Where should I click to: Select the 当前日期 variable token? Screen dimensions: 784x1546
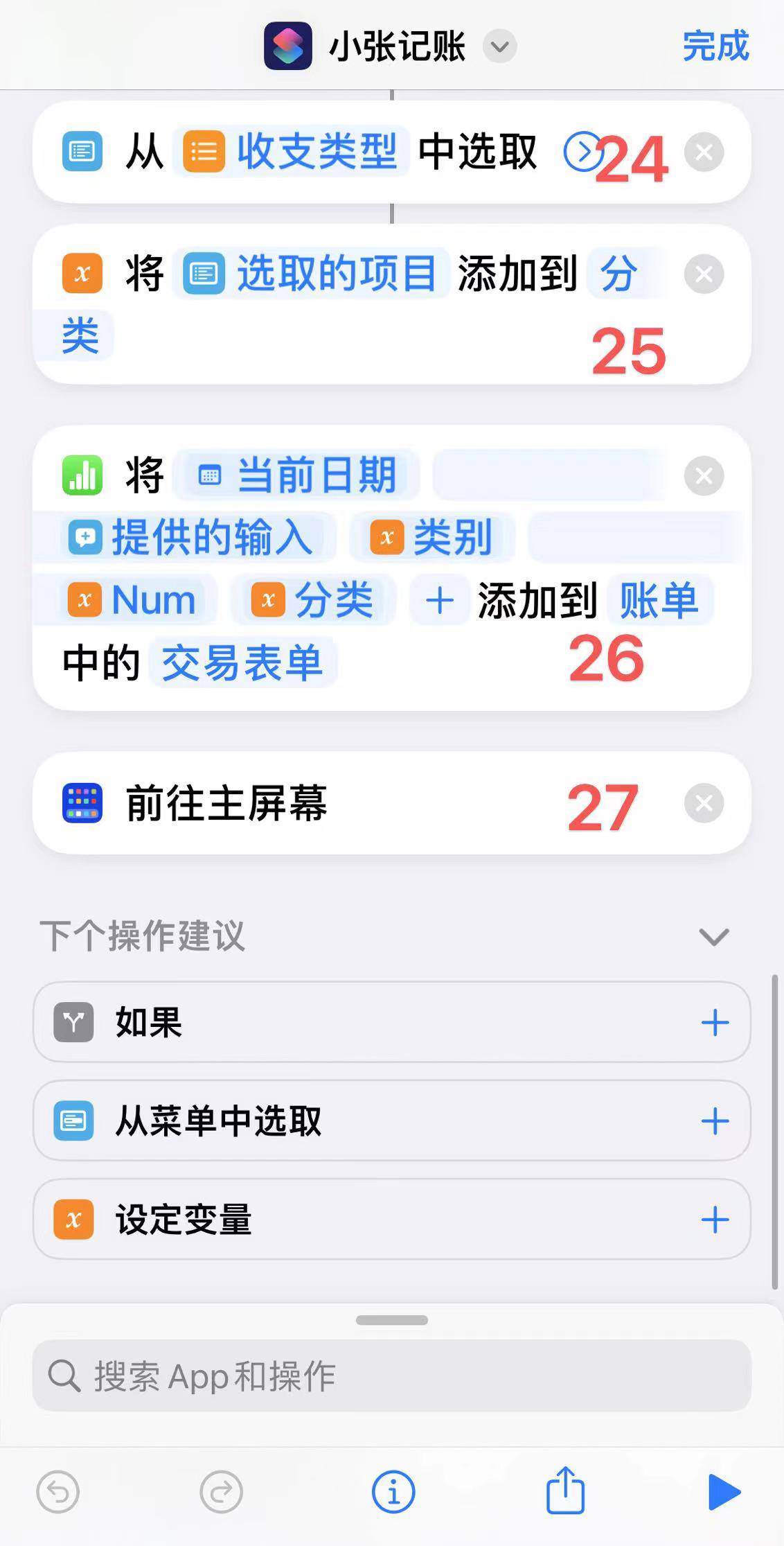tap(298, 475)
